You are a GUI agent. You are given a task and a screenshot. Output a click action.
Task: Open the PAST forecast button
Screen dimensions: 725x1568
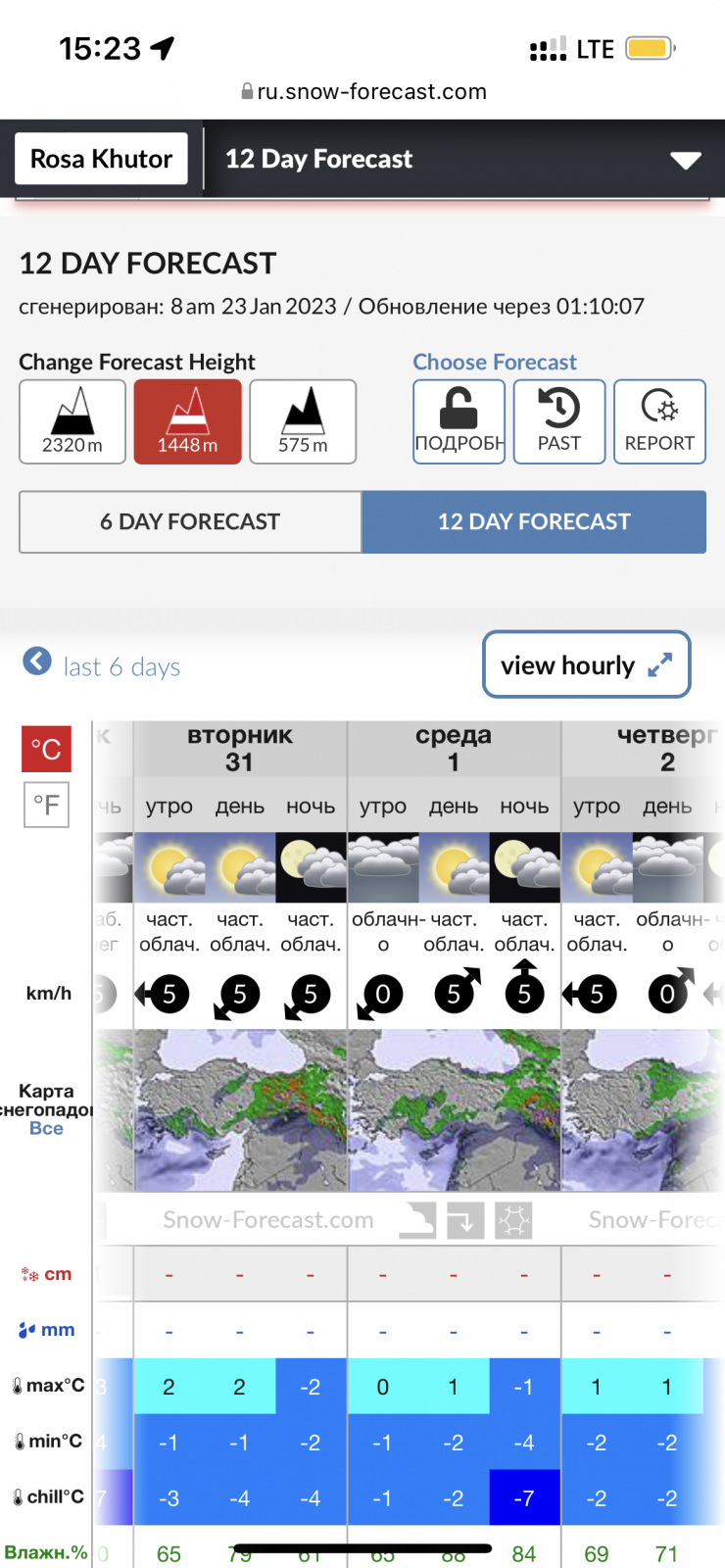pos(559,421)
